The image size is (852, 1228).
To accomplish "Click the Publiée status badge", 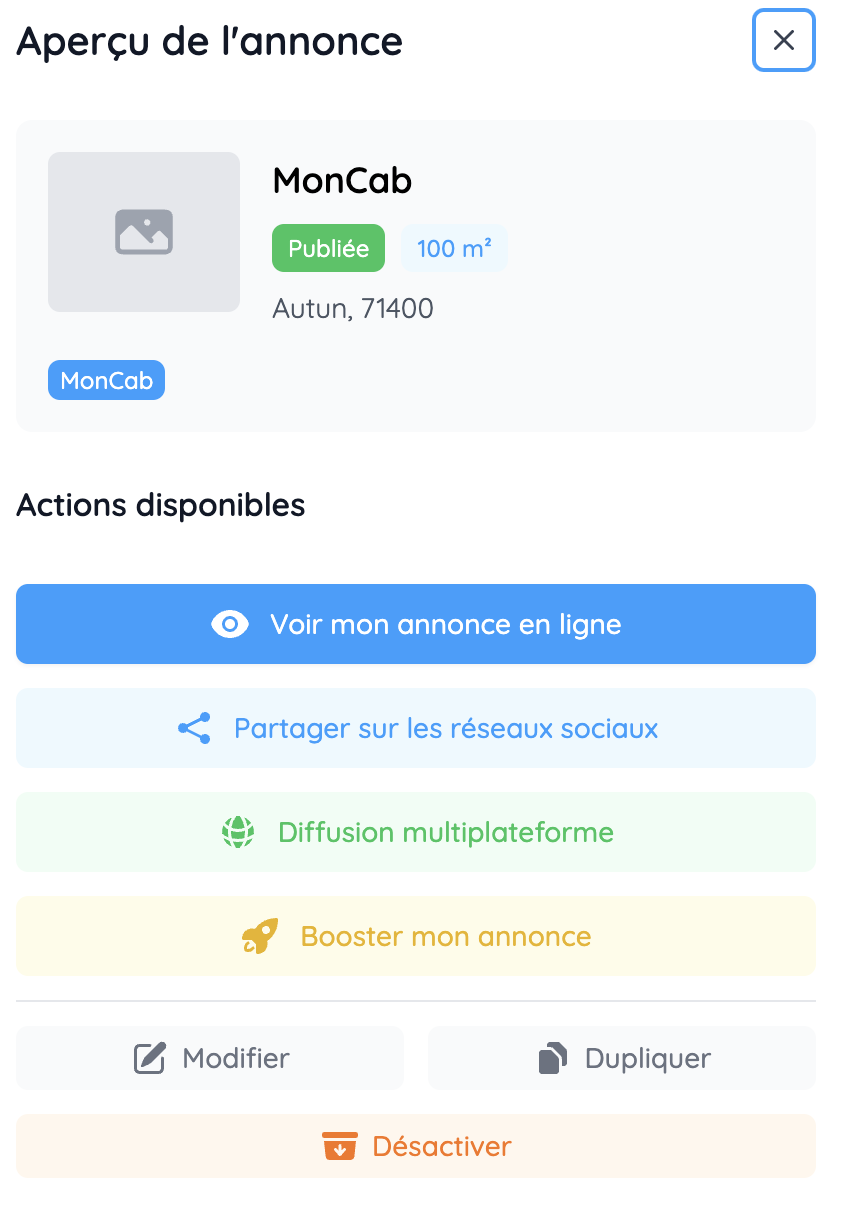I will point(328,248).
